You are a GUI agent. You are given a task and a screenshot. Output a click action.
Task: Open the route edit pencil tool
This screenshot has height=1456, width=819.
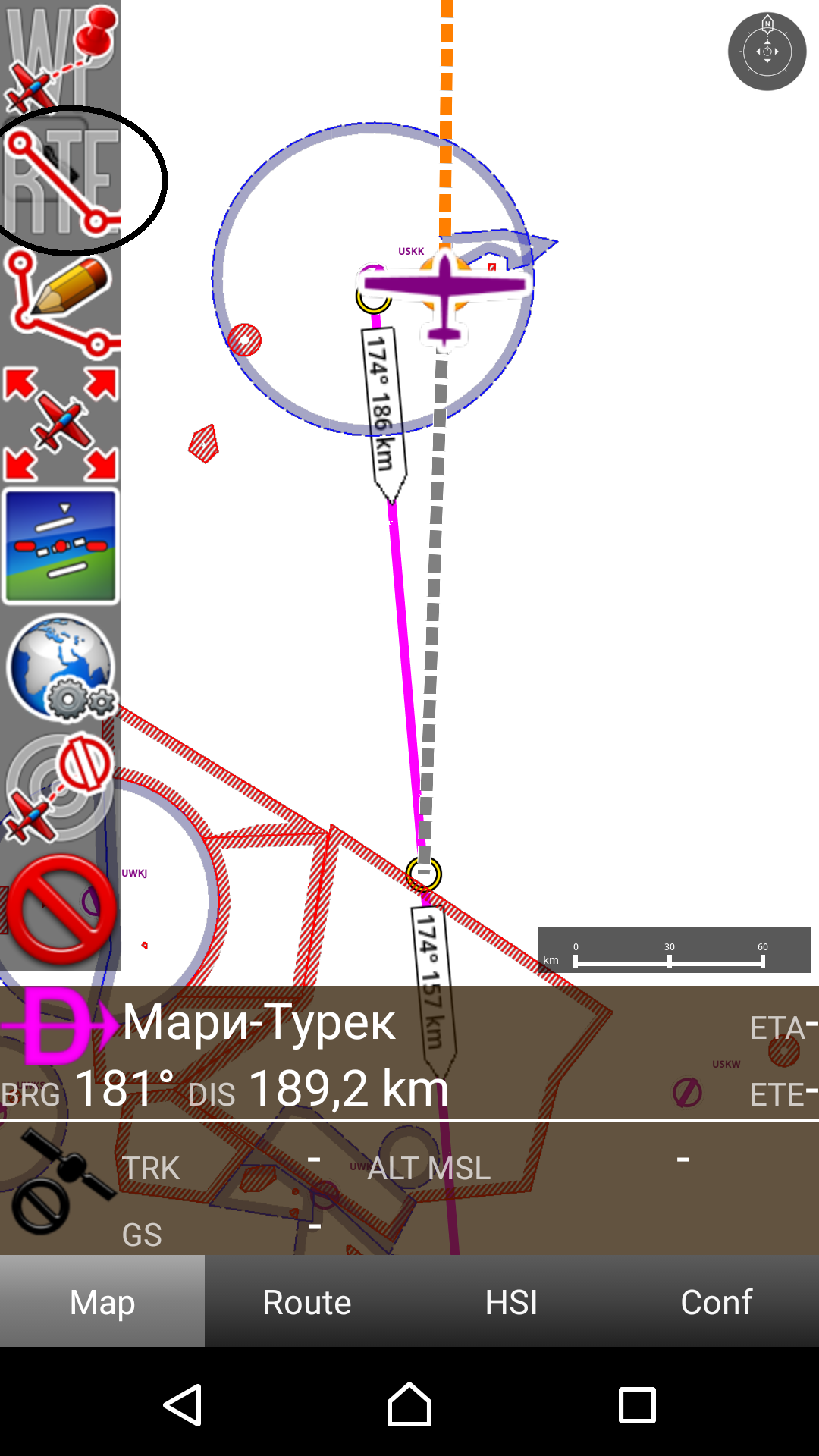point(61,303)
